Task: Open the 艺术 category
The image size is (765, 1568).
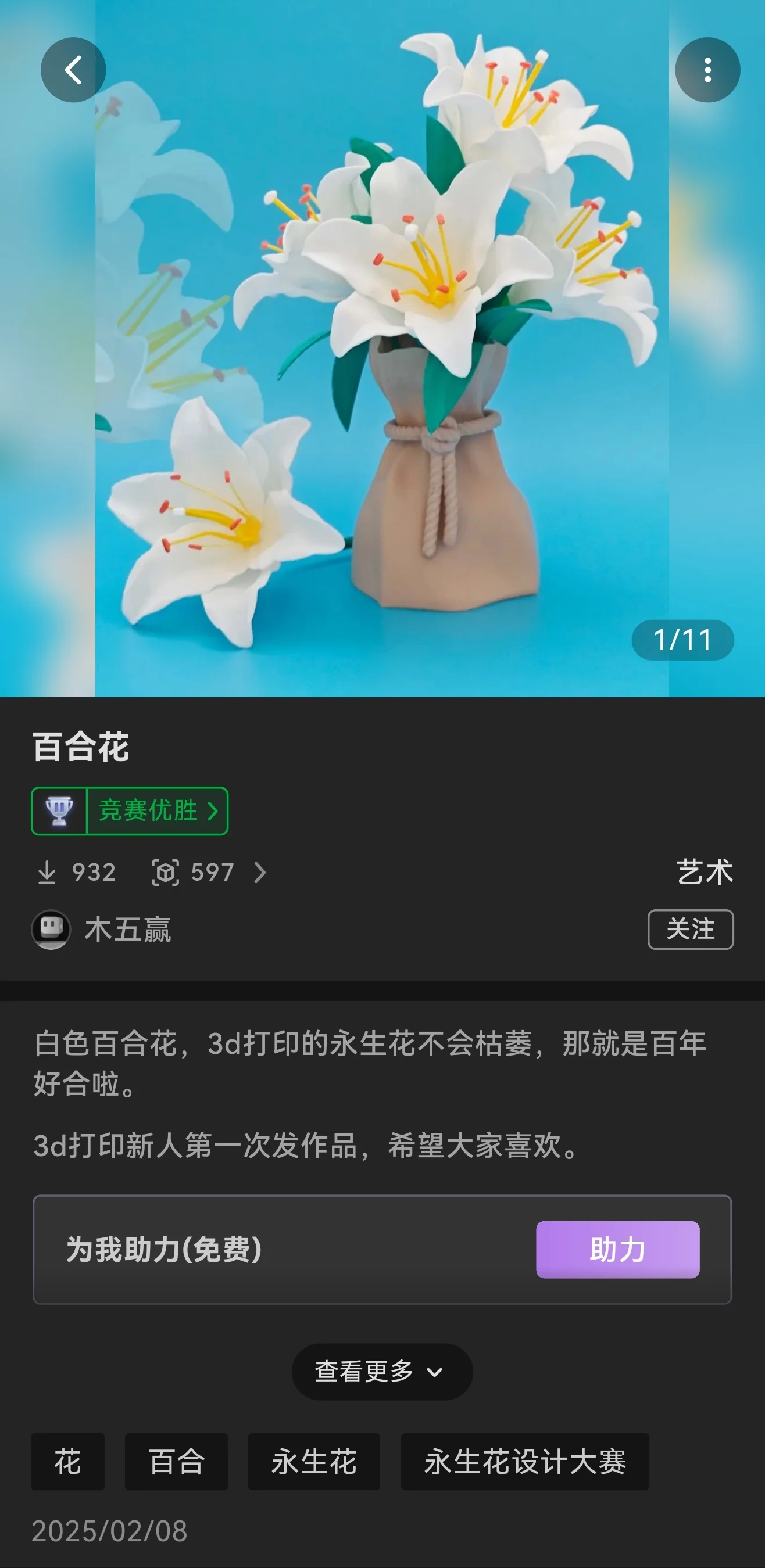Action: (704, 871)
